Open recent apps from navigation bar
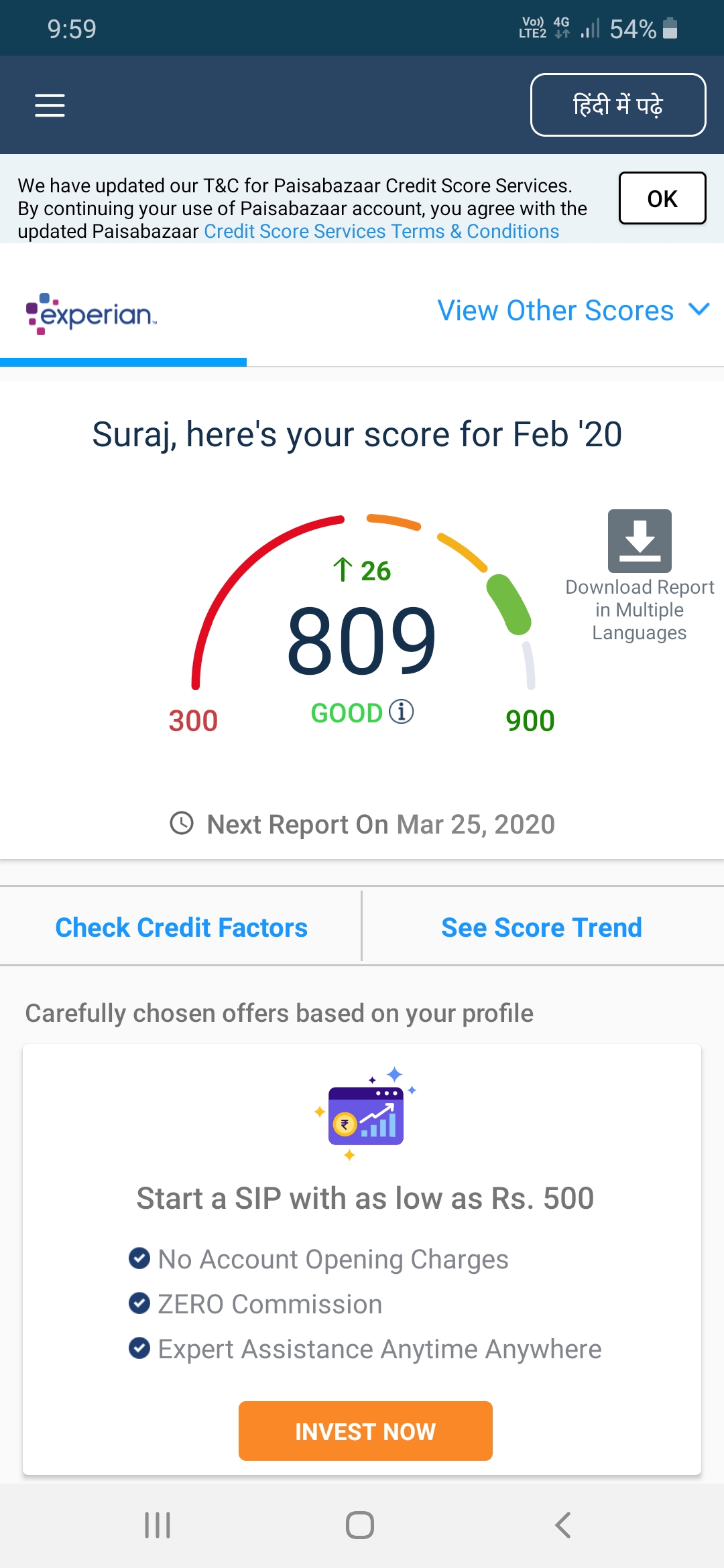This screenshot has height=1568, width=724. pos(158,1525)
